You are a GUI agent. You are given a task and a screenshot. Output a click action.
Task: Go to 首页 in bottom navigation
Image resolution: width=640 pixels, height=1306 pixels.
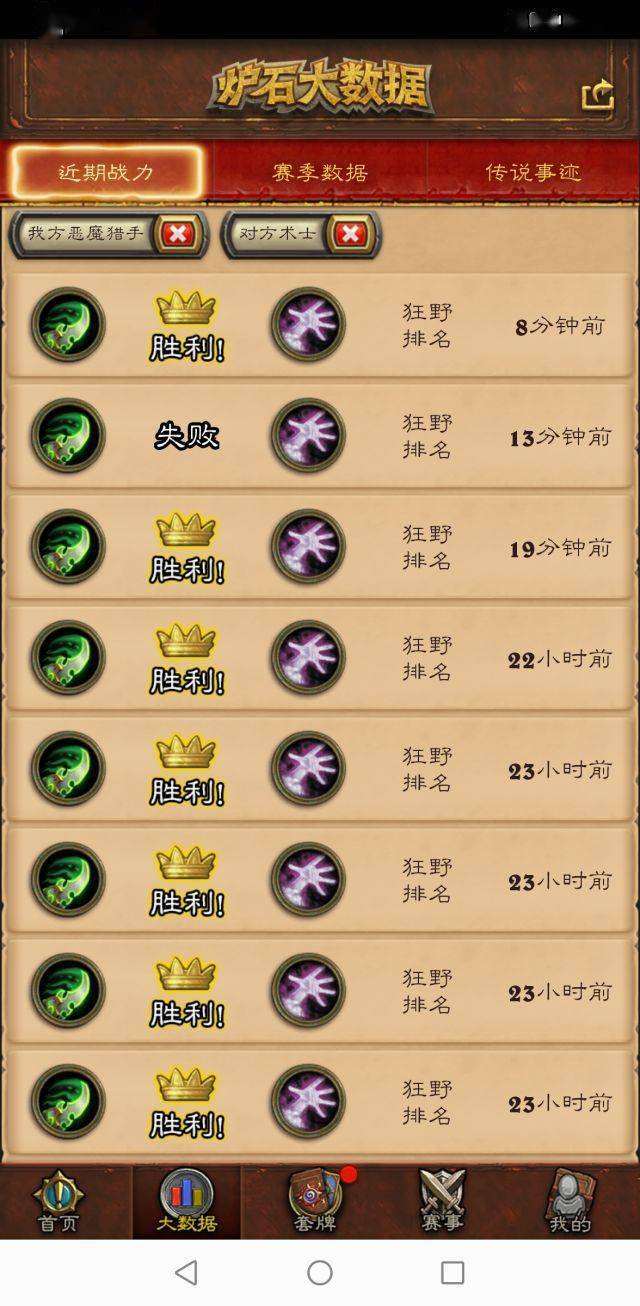[x=58, y=1201]
